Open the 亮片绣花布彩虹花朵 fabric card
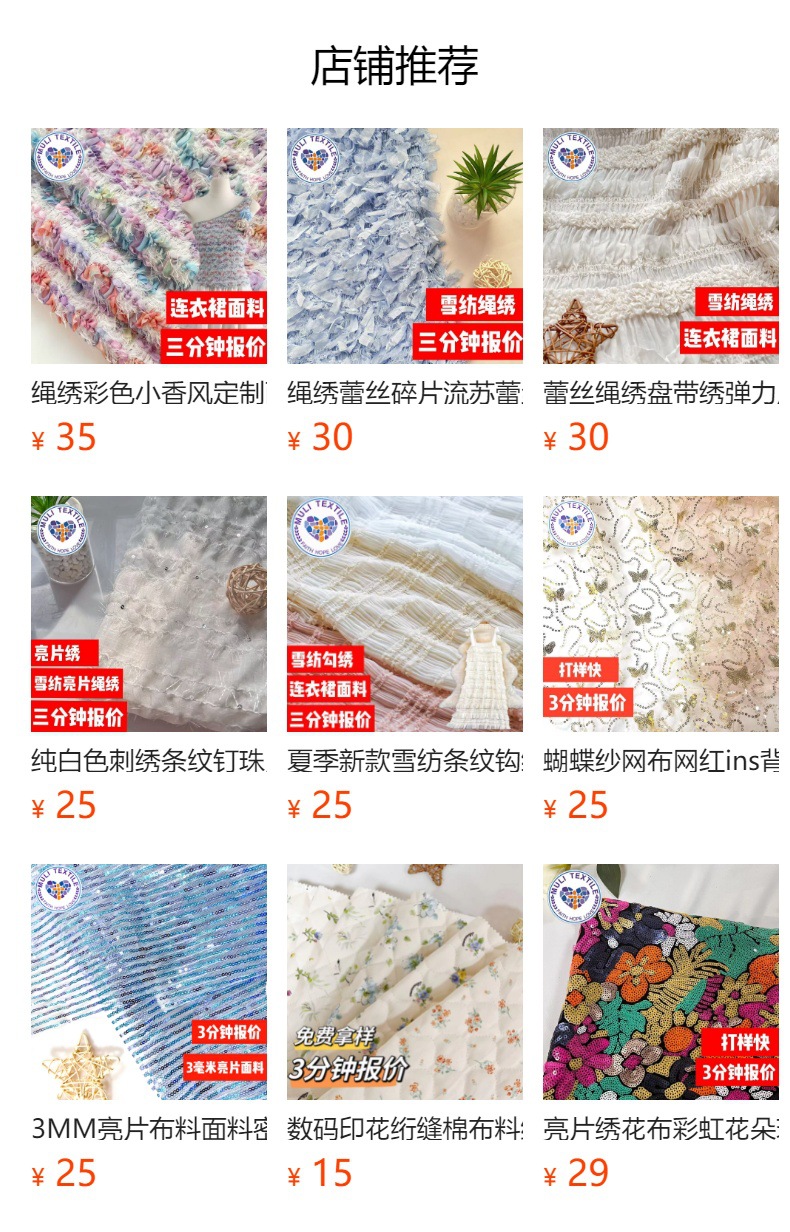 pos(660,982)
